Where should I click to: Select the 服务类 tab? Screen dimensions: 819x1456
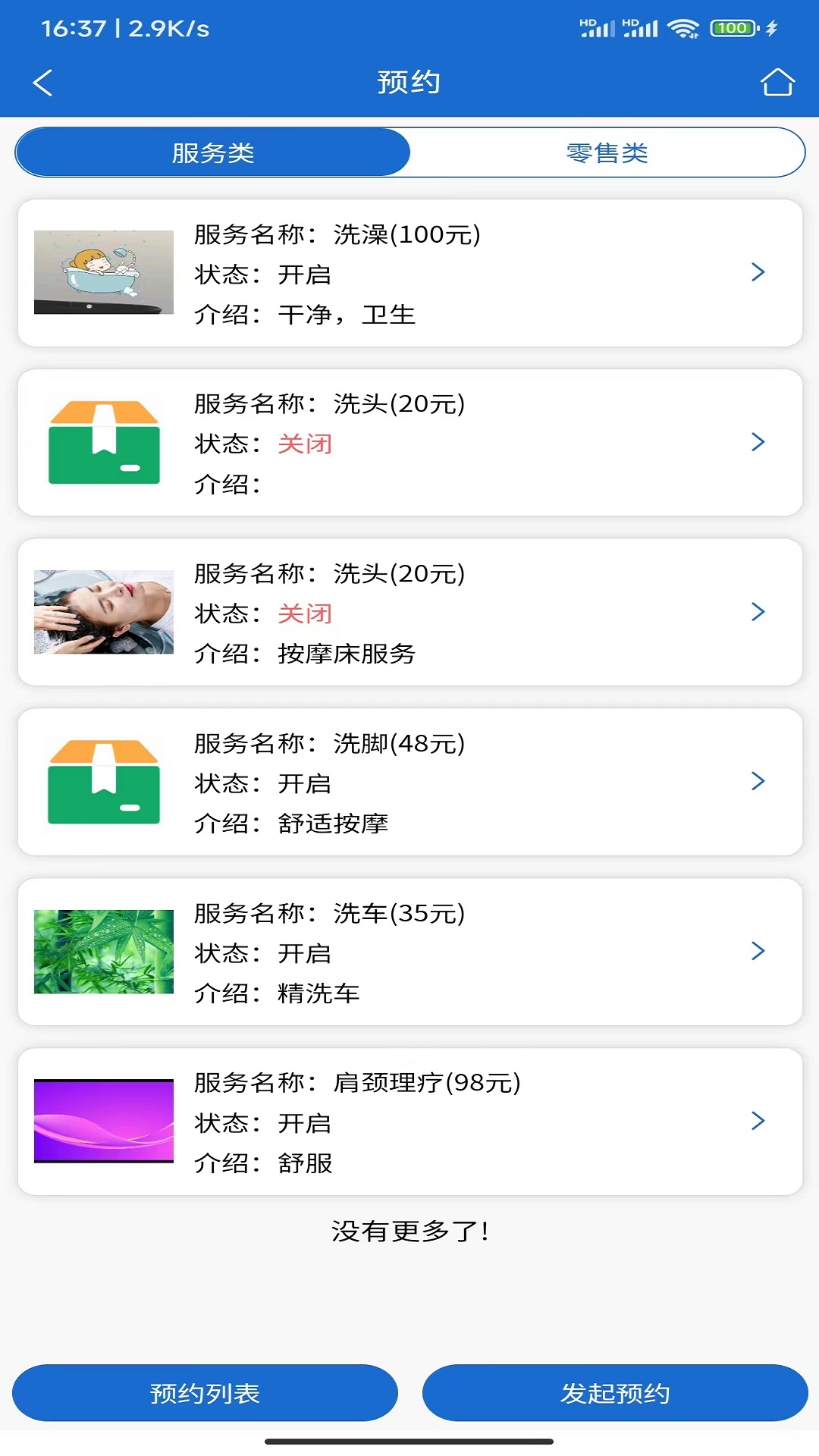tap(213, 152)
